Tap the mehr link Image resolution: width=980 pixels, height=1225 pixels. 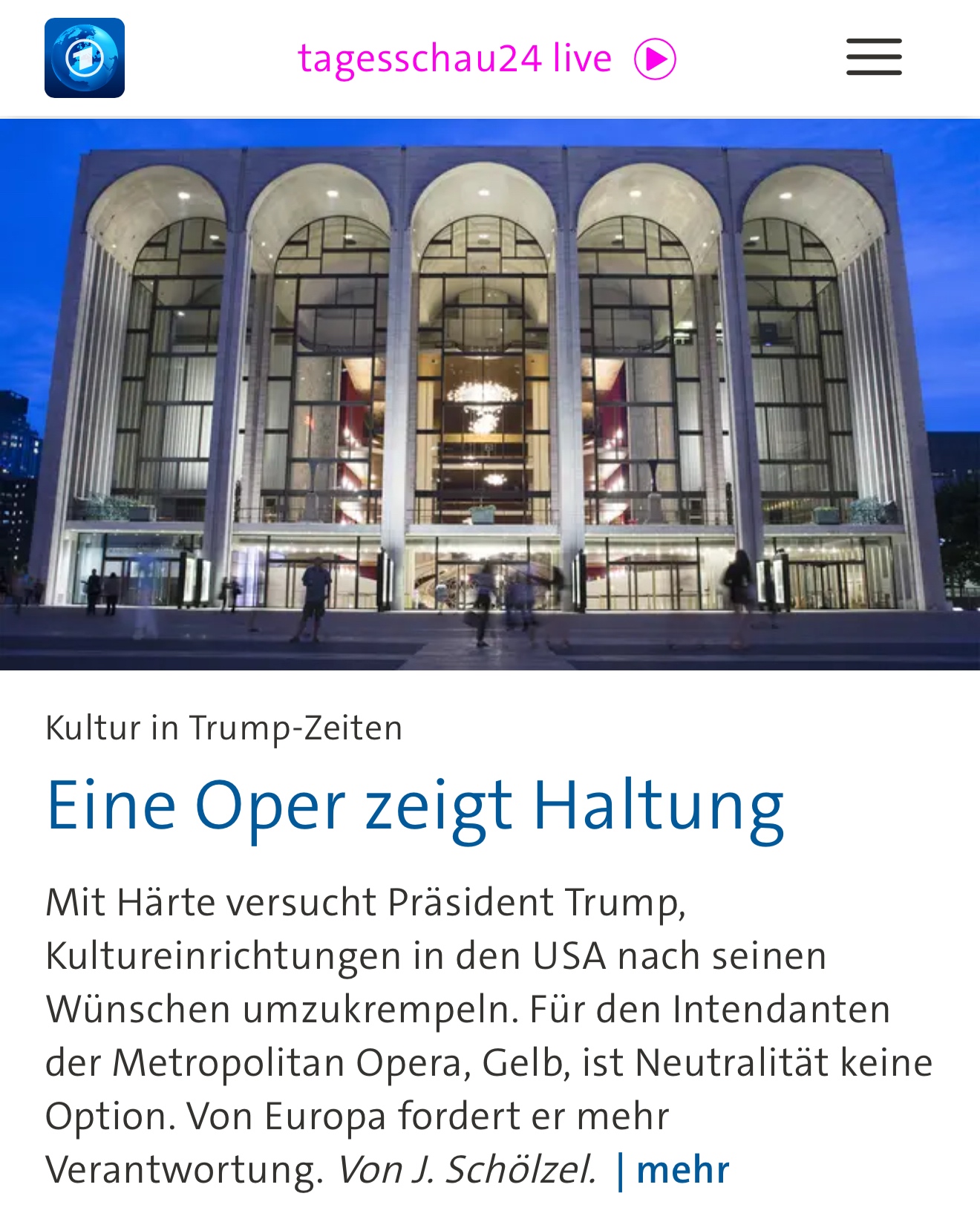(x=682, y=1169)
